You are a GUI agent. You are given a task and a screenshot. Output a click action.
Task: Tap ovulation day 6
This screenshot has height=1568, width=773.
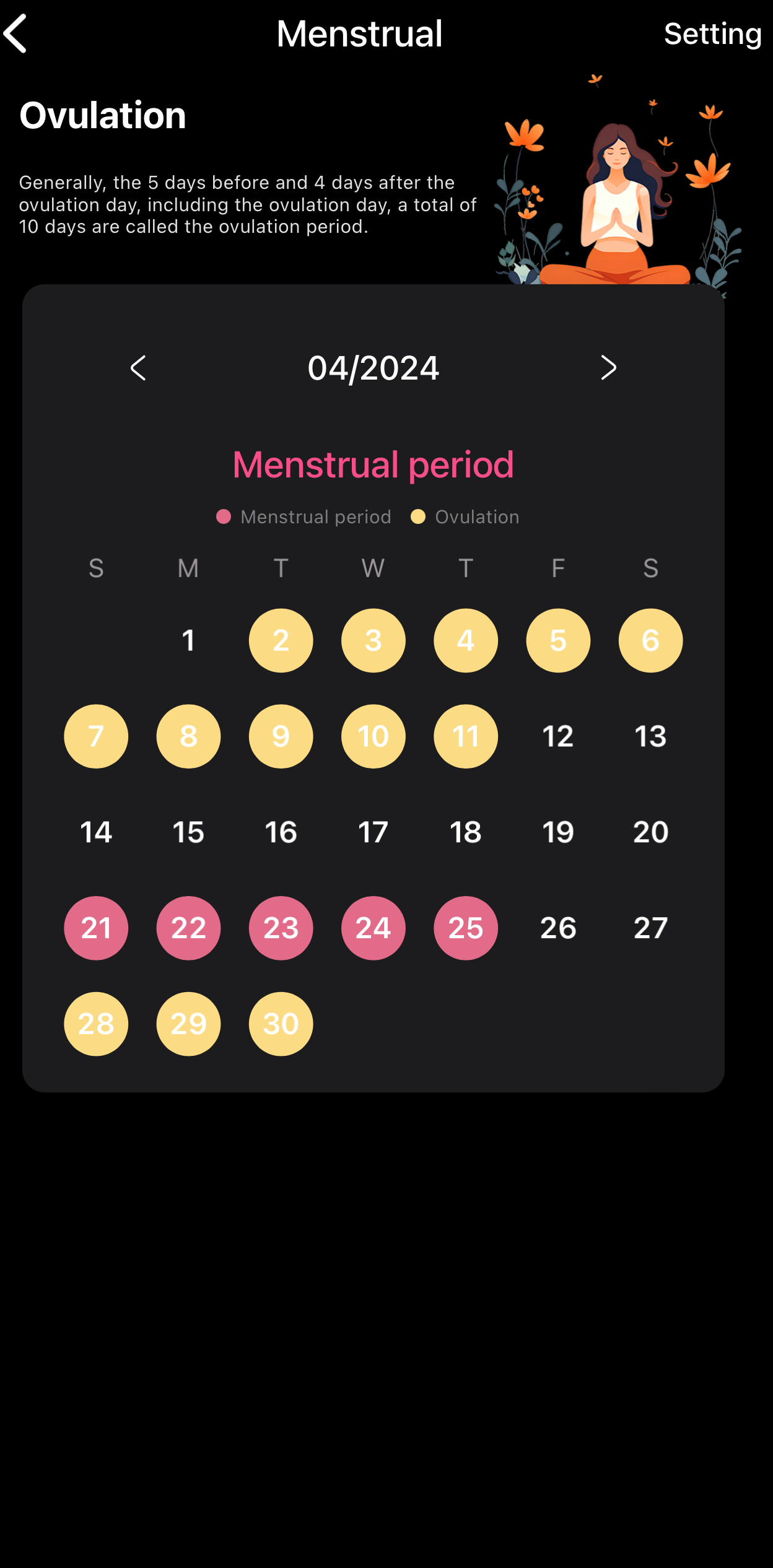tap(650, 640)
